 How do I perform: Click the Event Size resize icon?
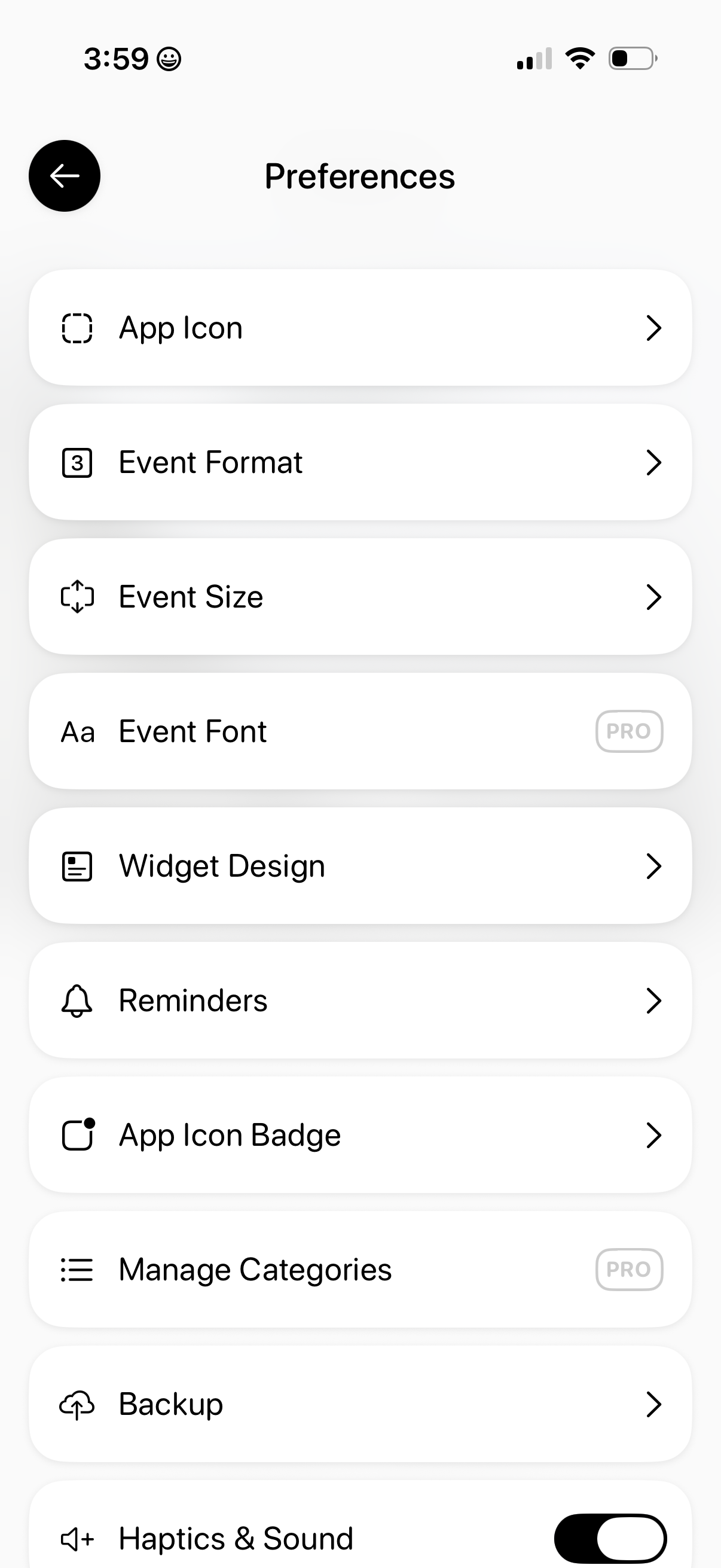77,597
